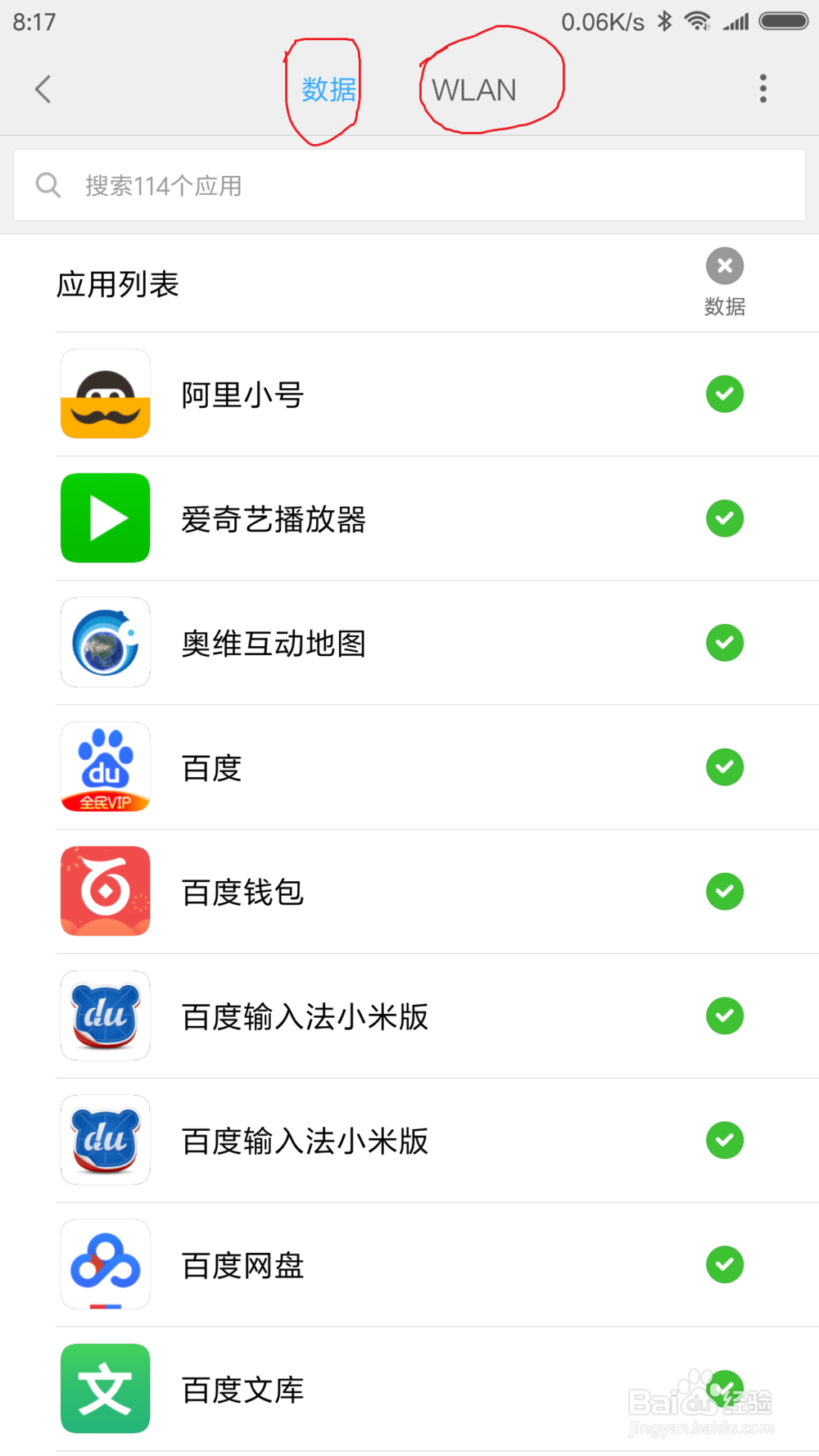
Task: Open the three-dot overflow menu
Action: (x=762, y=88)
